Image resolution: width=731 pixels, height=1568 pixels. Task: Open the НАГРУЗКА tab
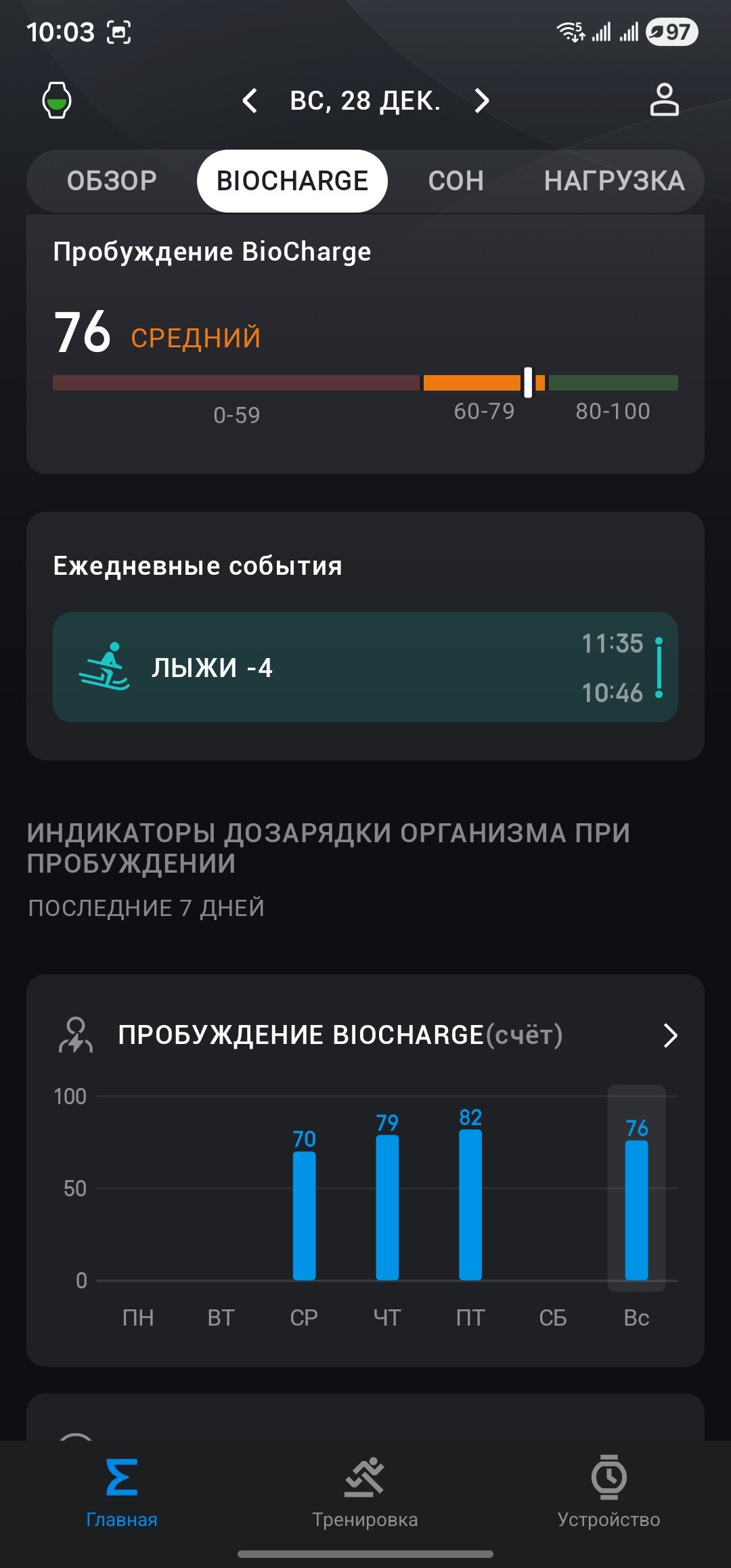coord(614,181)
